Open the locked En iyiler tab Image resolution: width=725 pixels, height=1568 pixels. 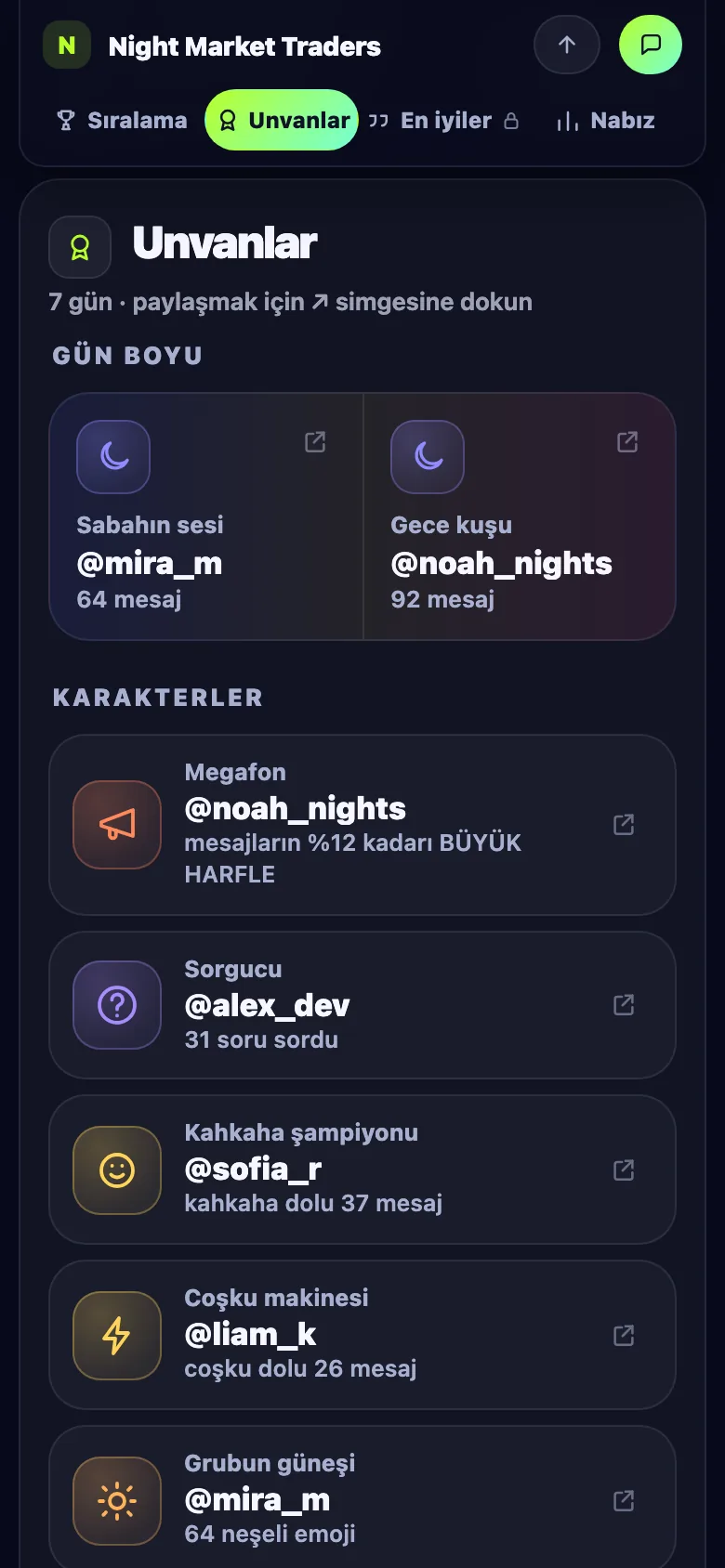point(444,121)
